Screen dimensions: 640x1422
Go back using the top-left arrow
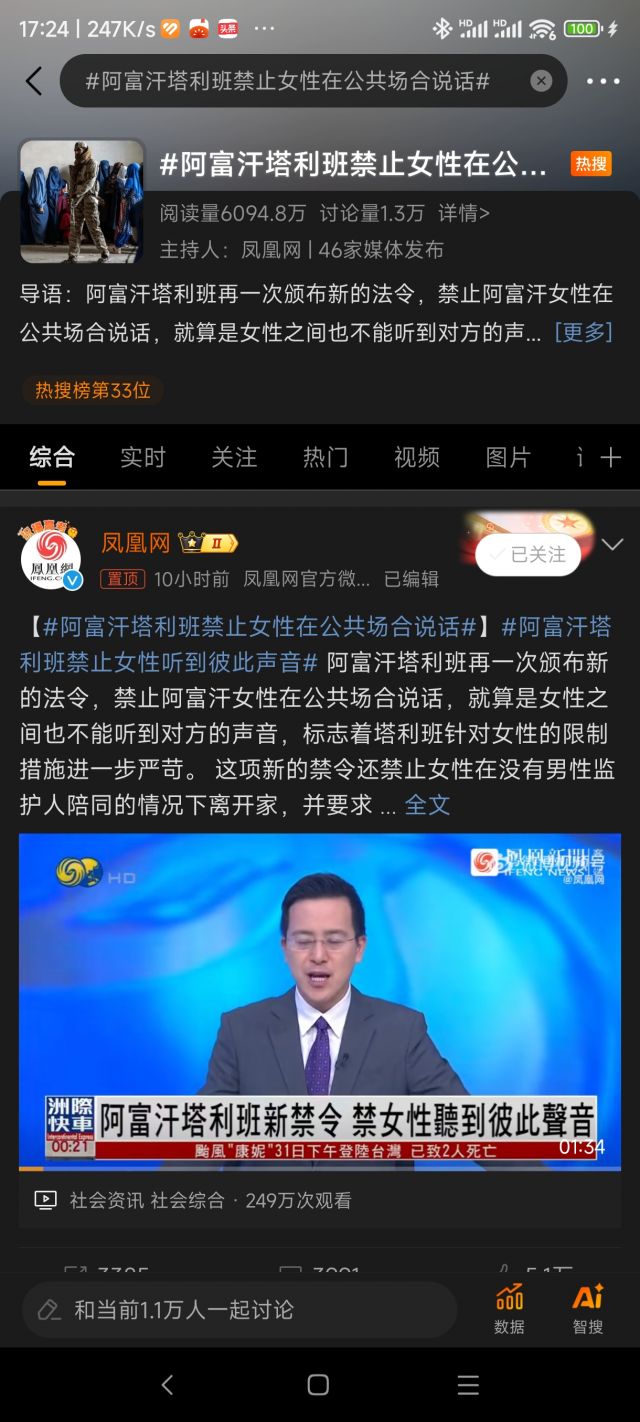point(33,81)
